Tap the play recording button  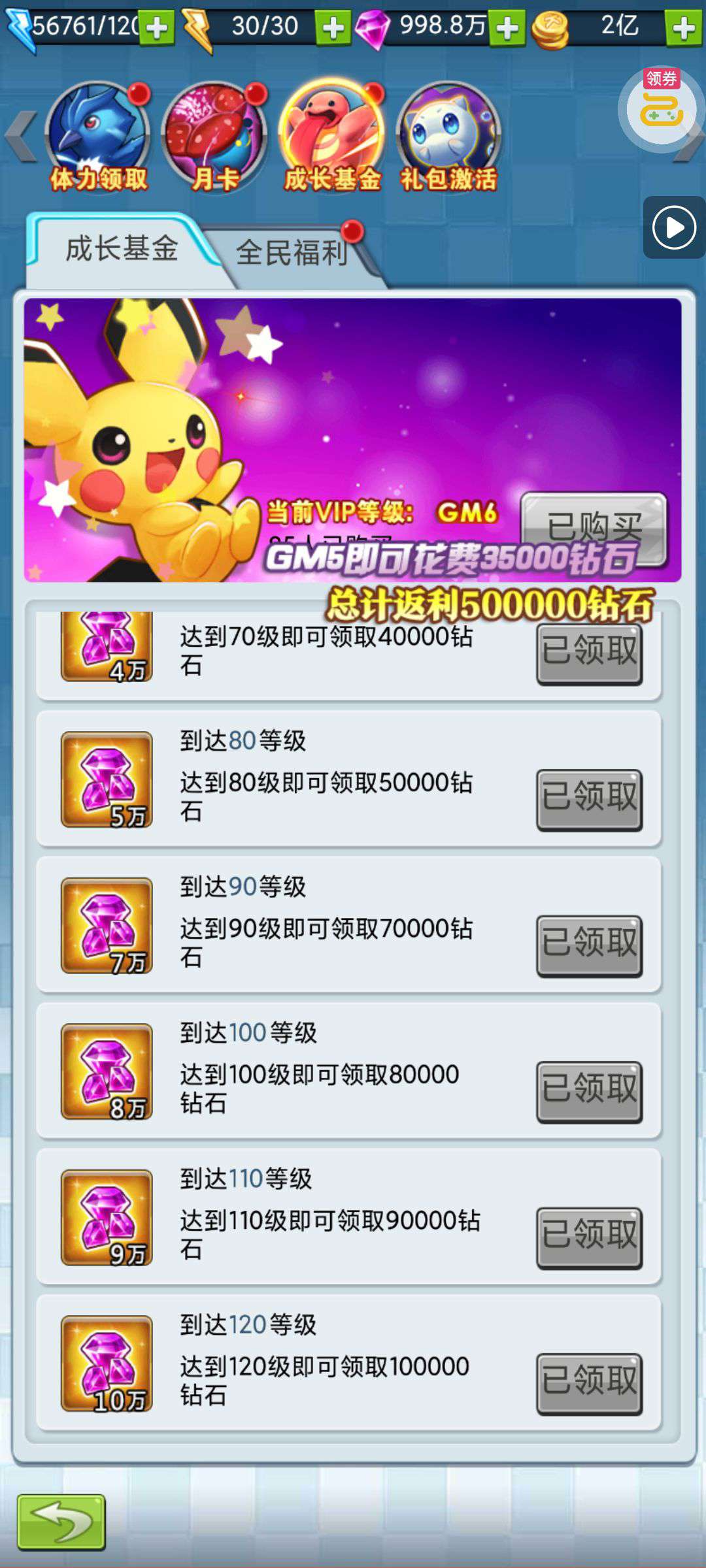(x=674, y=227)
